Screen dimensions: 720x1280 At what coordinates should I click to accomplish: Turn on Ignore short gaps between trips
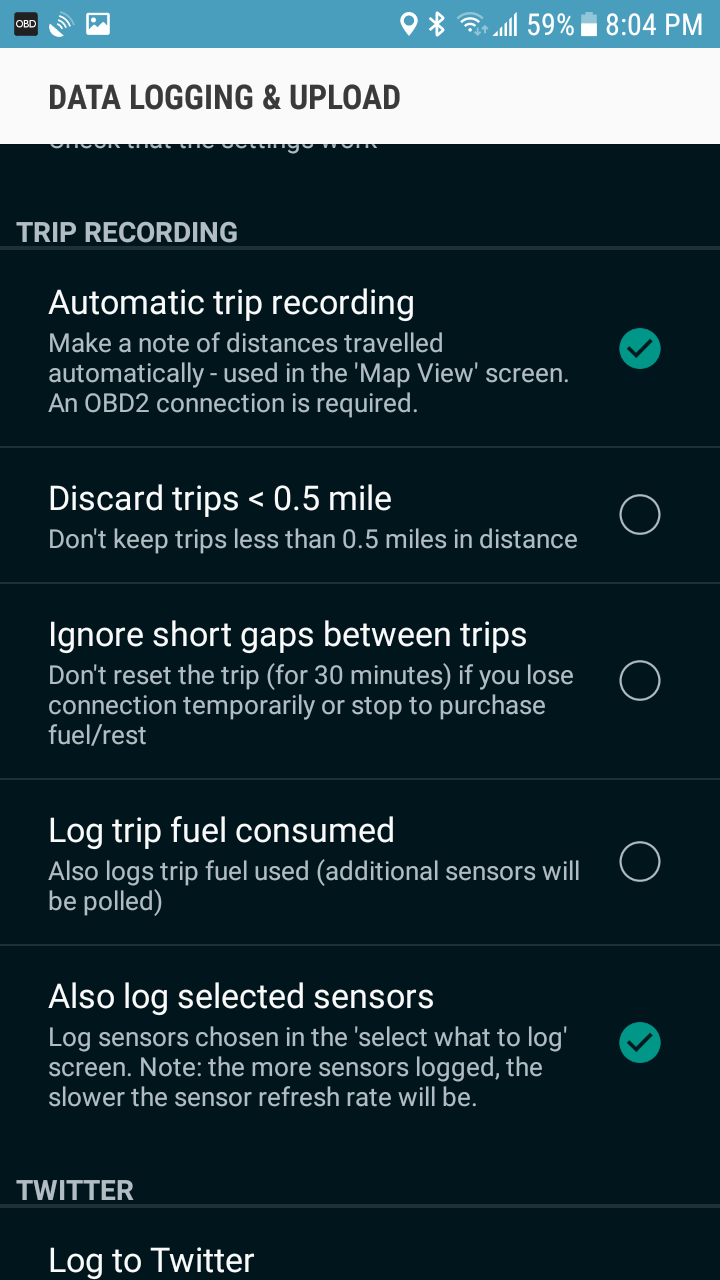[x=639, y=681]
